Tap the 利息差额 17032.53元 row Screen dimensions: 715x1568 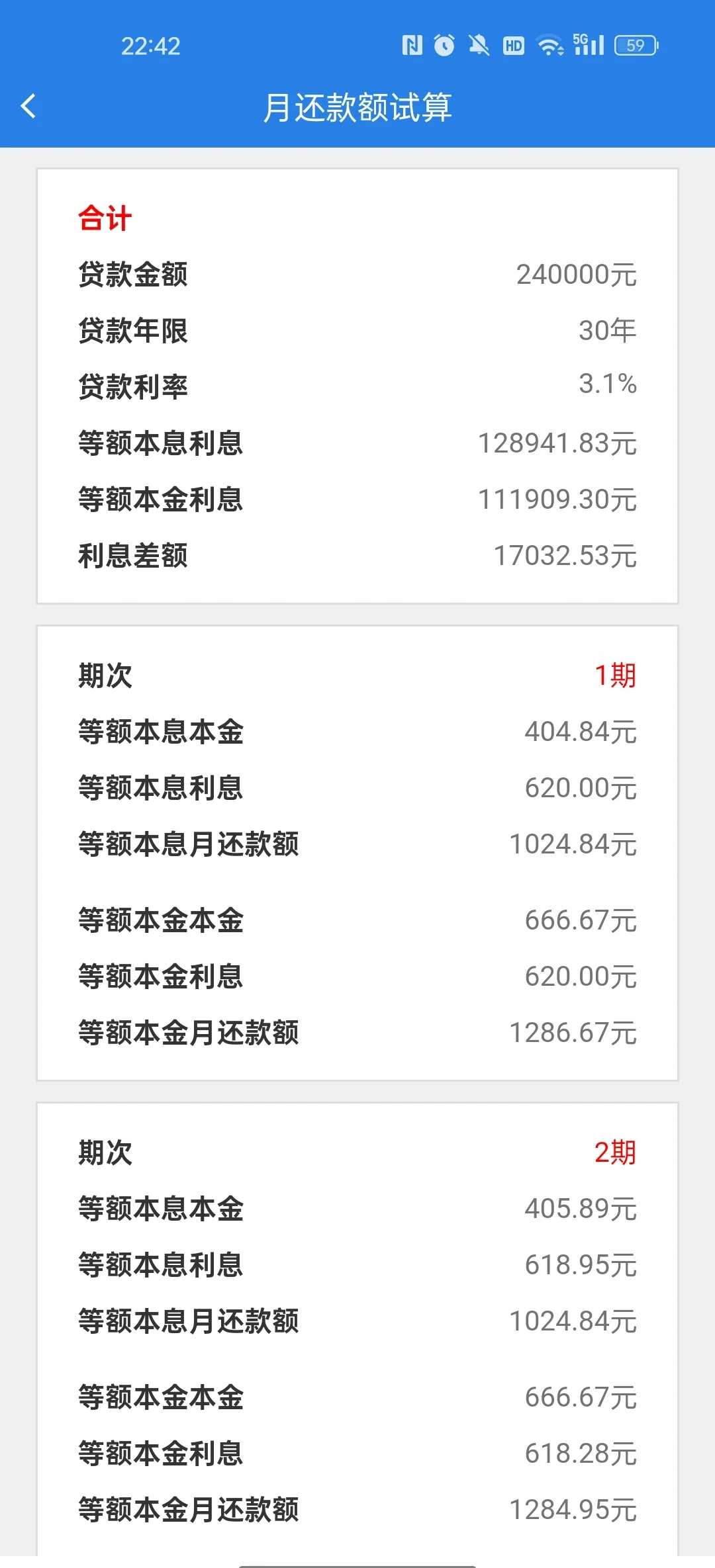click(358, 556)
